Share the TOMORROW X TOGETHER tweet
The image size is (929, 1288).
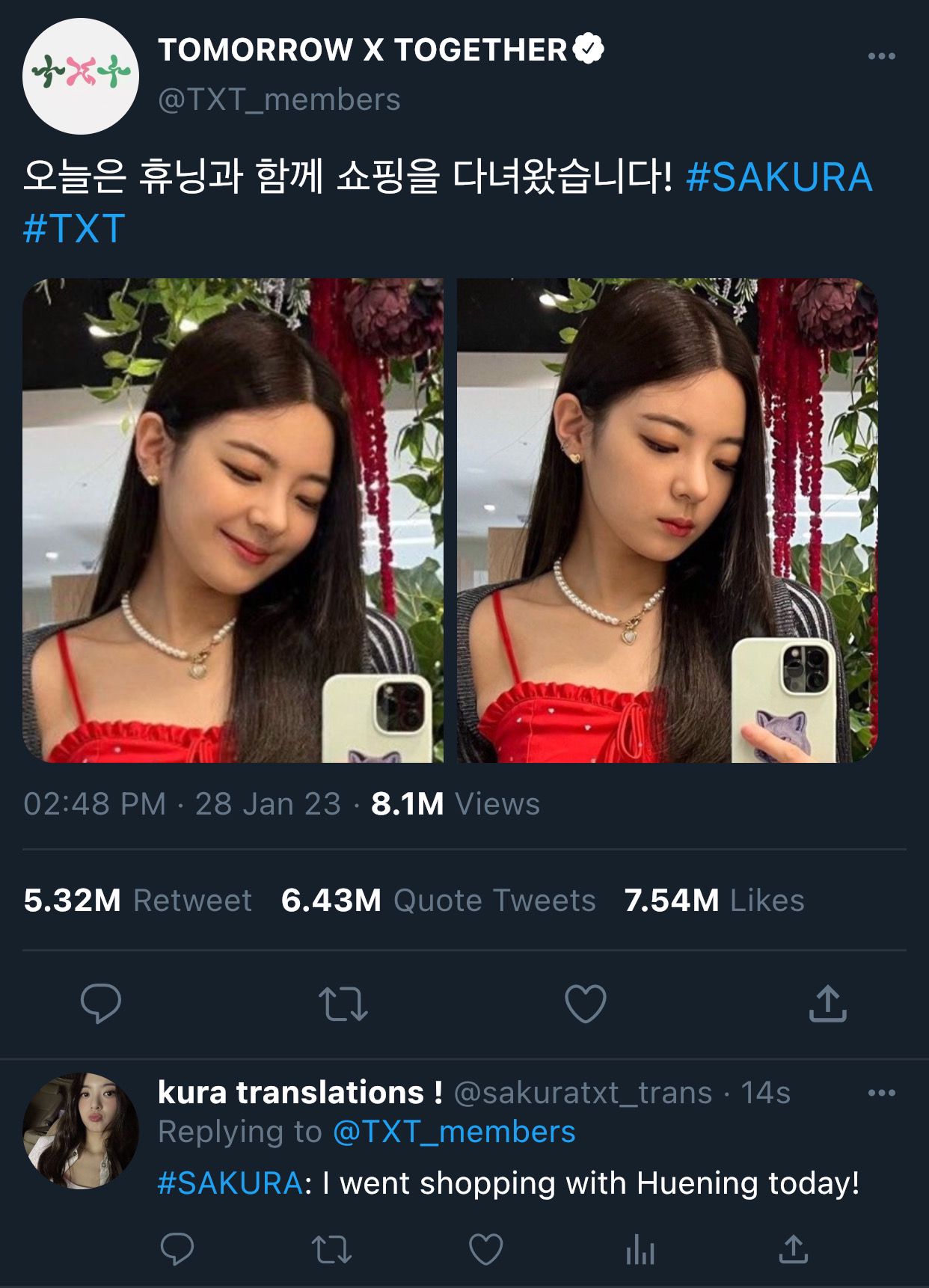pos(827,1004)
